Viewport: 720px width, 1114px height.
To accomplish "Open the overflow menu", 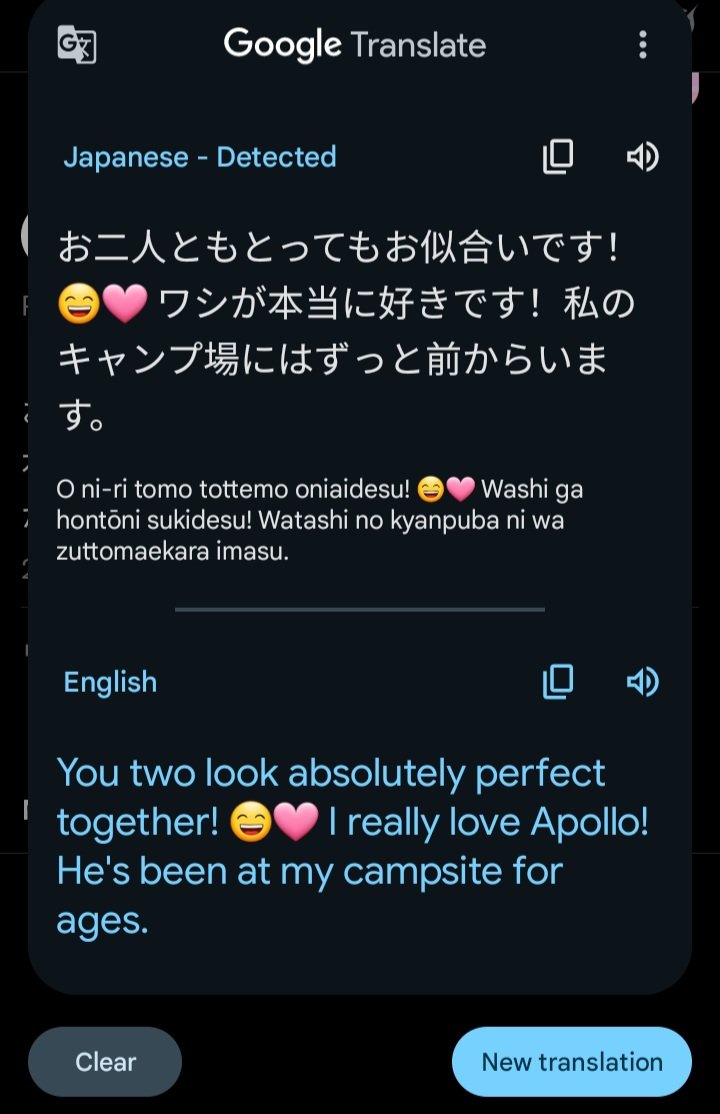I will [643, 44].
